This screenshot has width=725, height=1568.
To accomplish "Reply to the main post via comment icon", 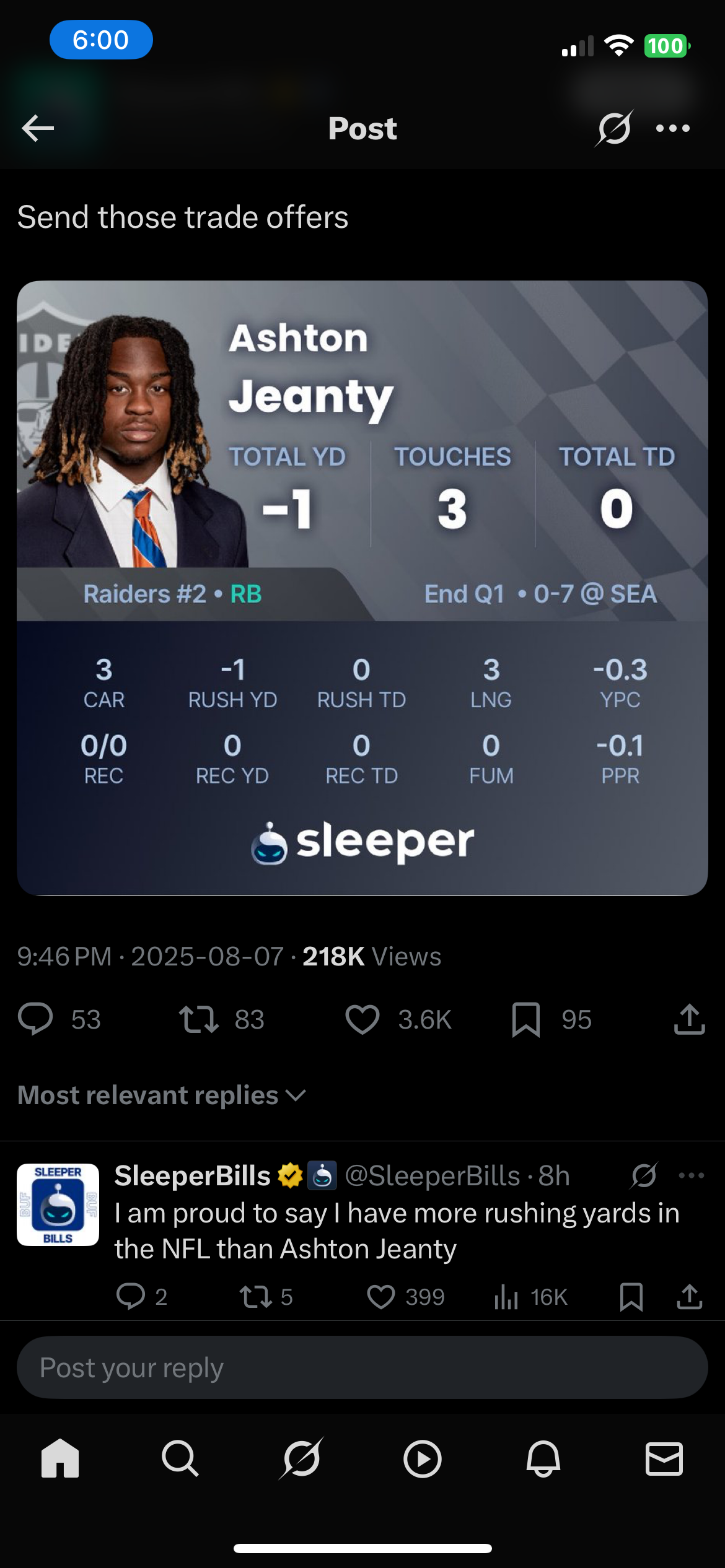I will pos(35,1019).
